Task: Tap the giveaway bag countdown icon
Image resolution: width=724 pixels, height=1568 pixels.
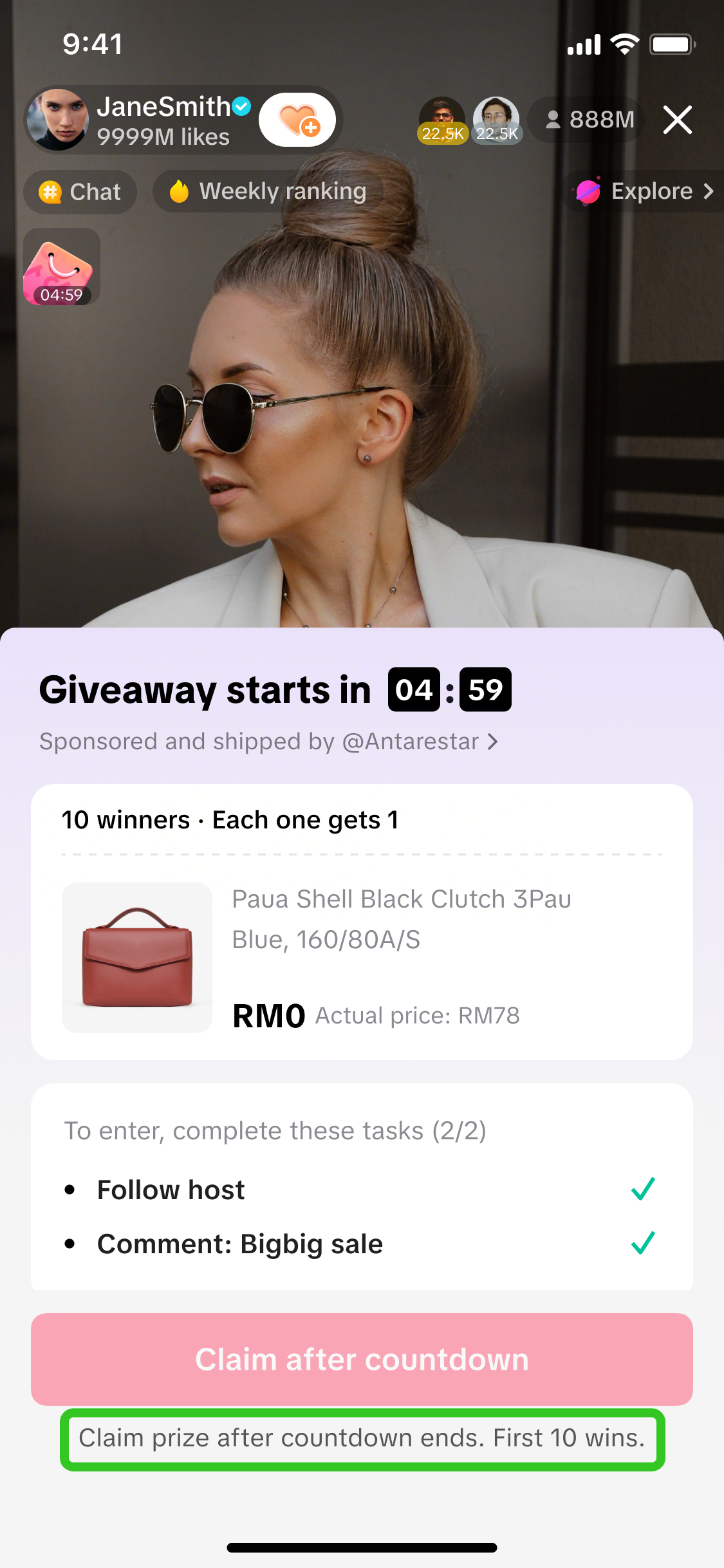Action: pyautogui.click(x=62, y=267)
